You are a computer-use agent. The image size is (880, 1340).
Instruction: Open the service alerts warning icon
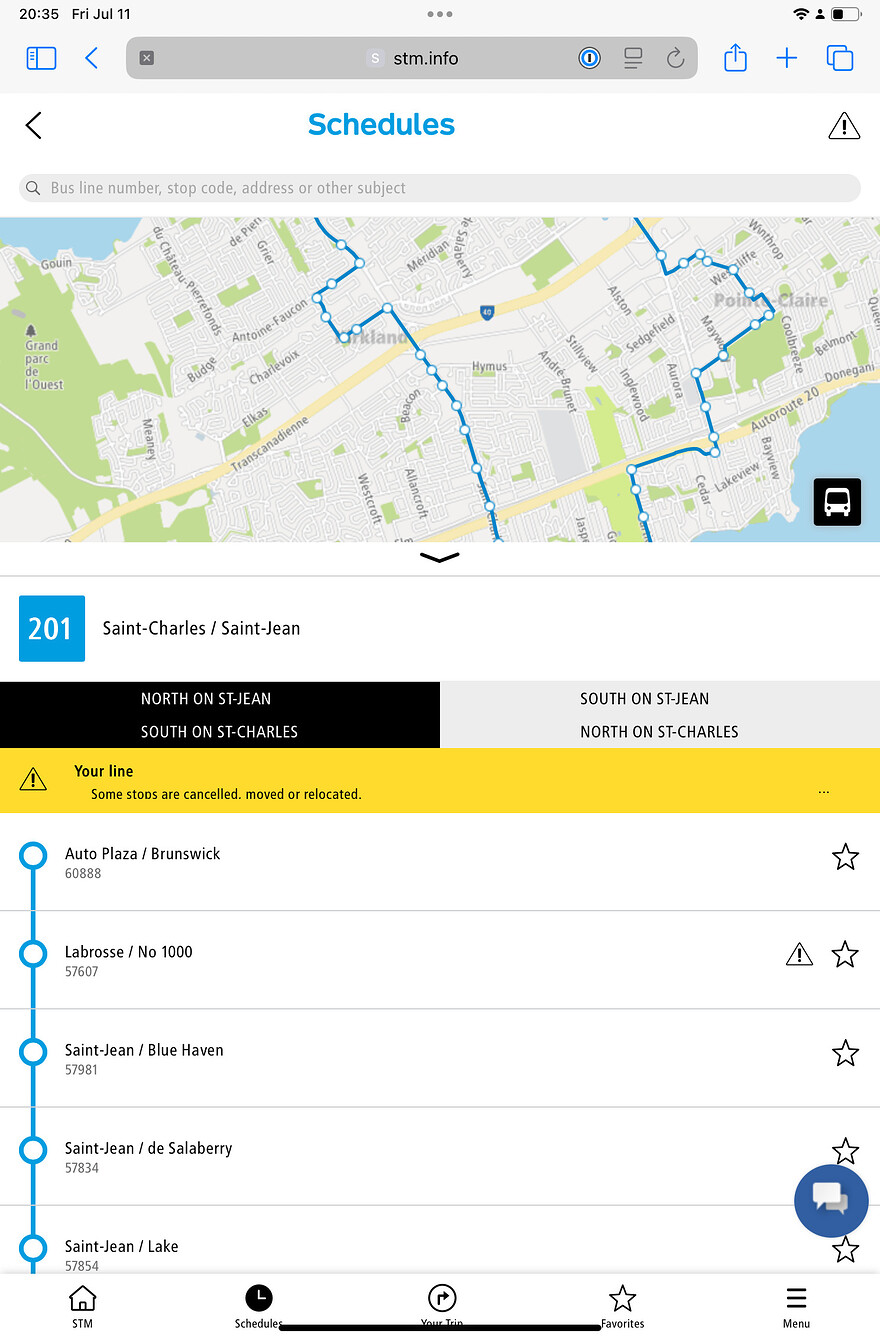click(844, 126)
